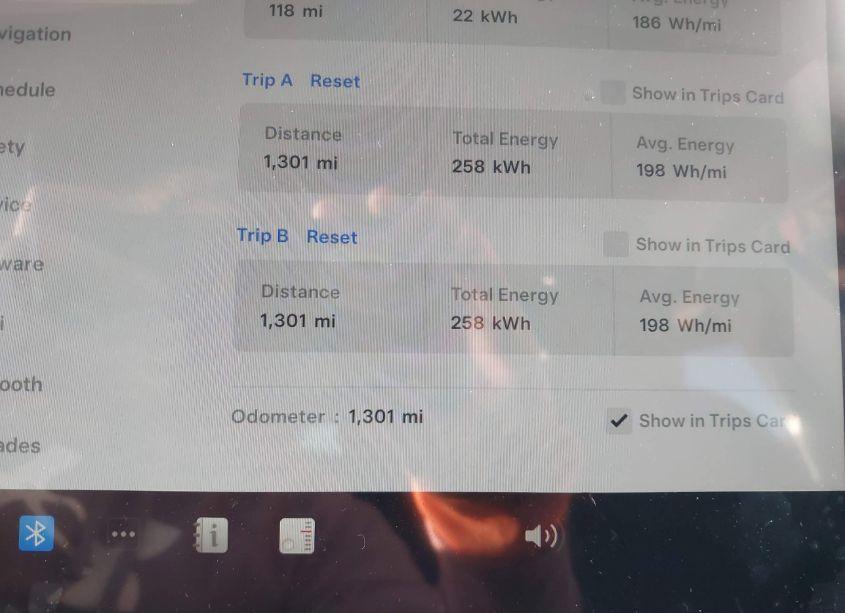
Task: Open the Navigation settings section
Action: coord(36,35)
